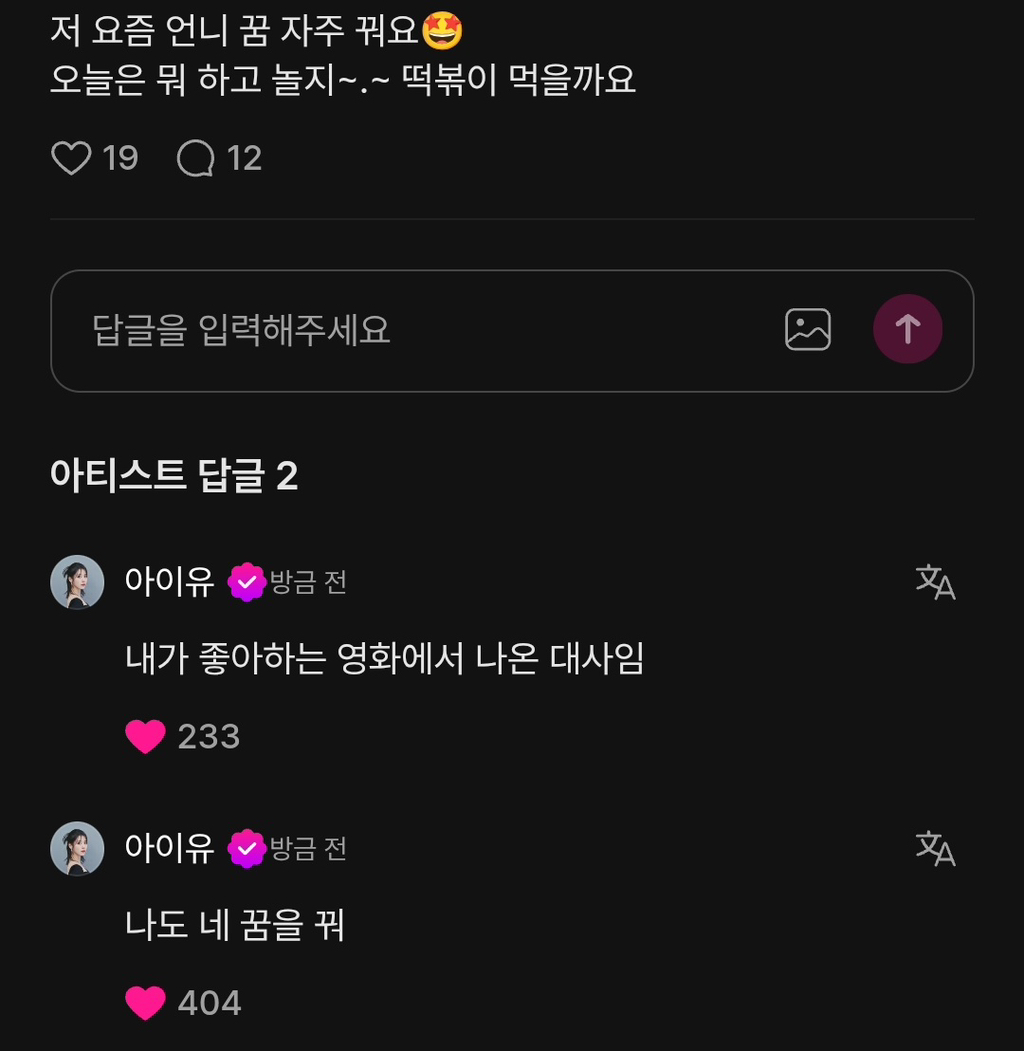
Task: Like the post with 19 hearts
Action: pyautogui.click(x=71, y=158)
